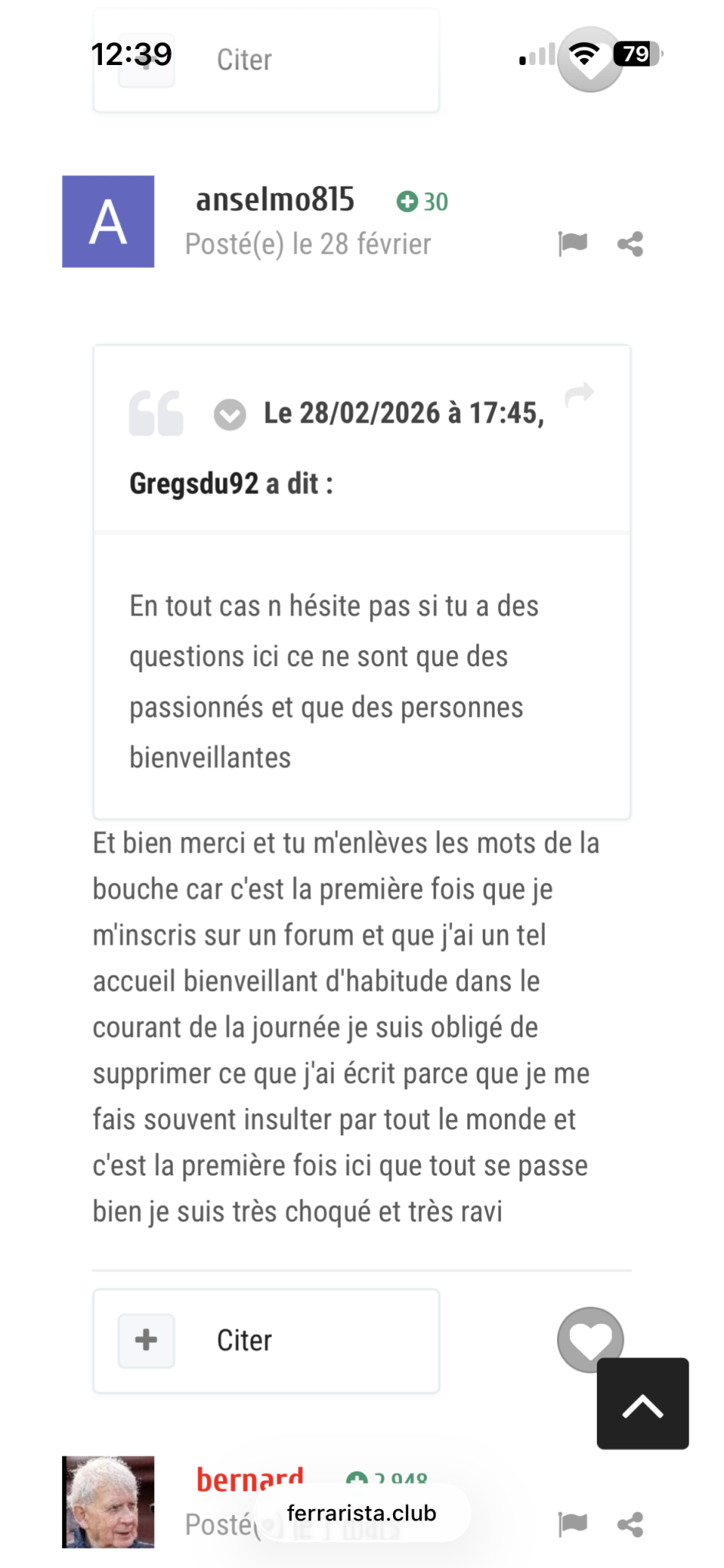Like anselmo815's post with the heart
Viewport: 724px width, 1568px height.
coord(589,1338)
